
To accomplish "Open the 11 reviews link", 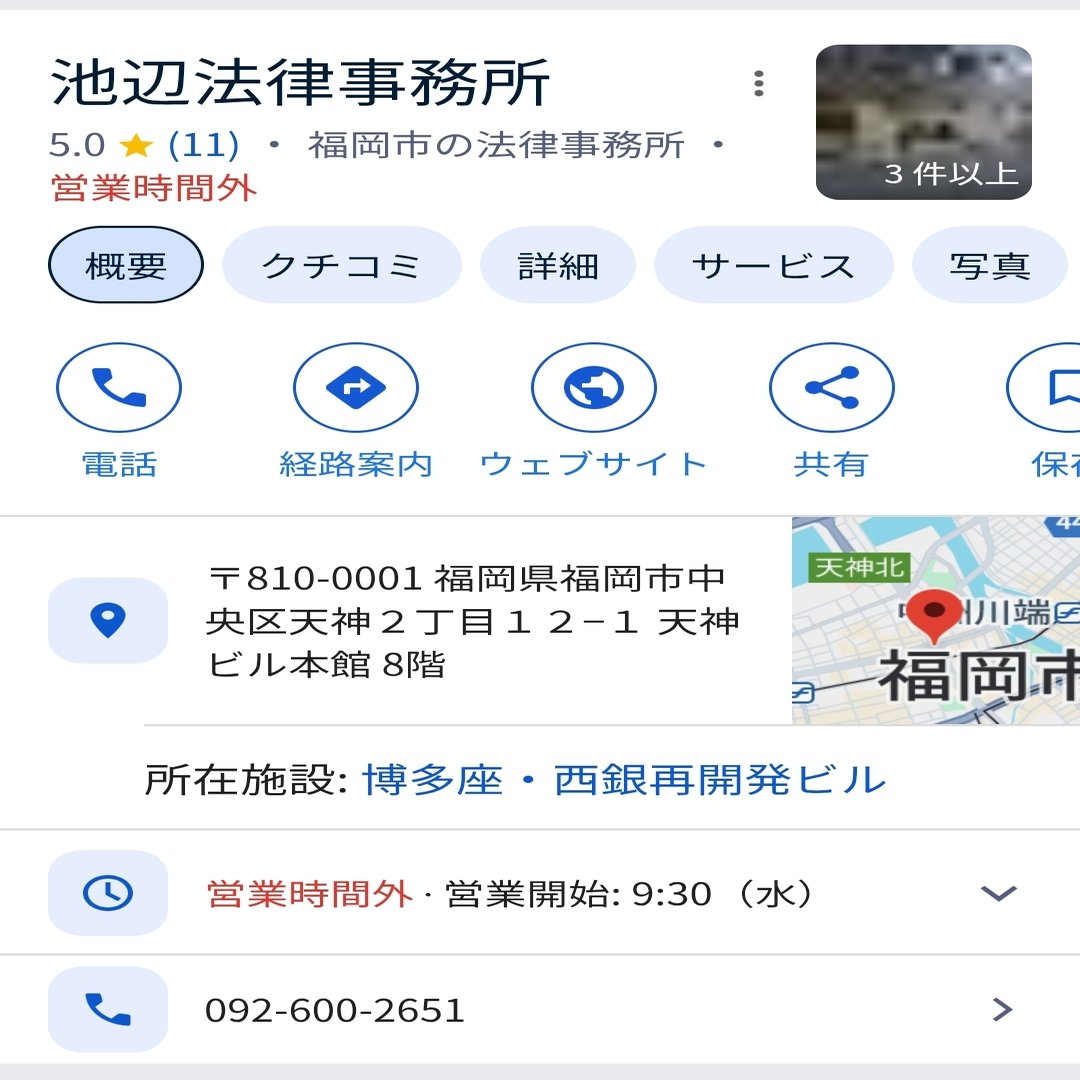I will click(x=203, y=146).
